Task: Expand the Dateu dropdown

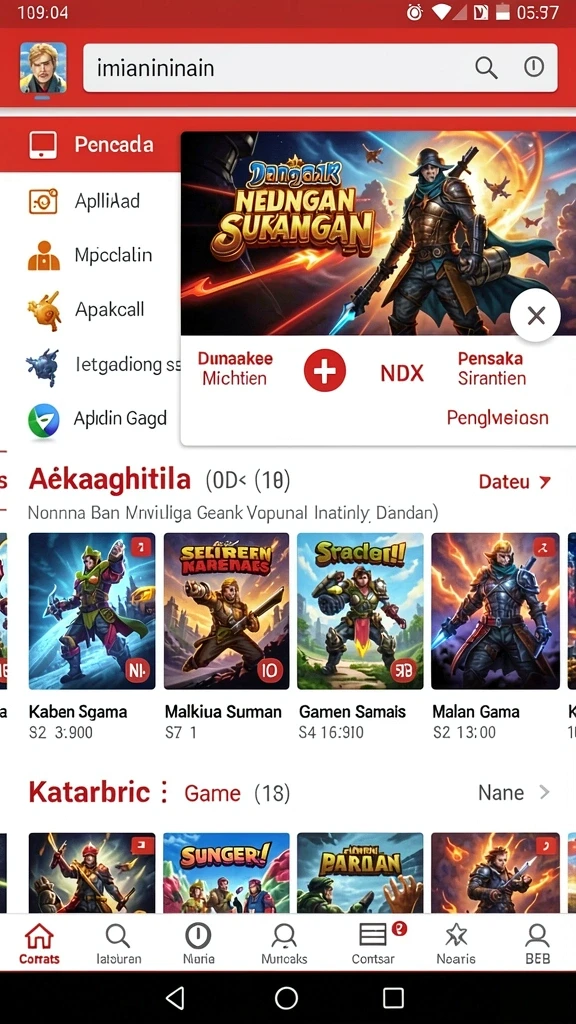Action: [x=515, y=482]
